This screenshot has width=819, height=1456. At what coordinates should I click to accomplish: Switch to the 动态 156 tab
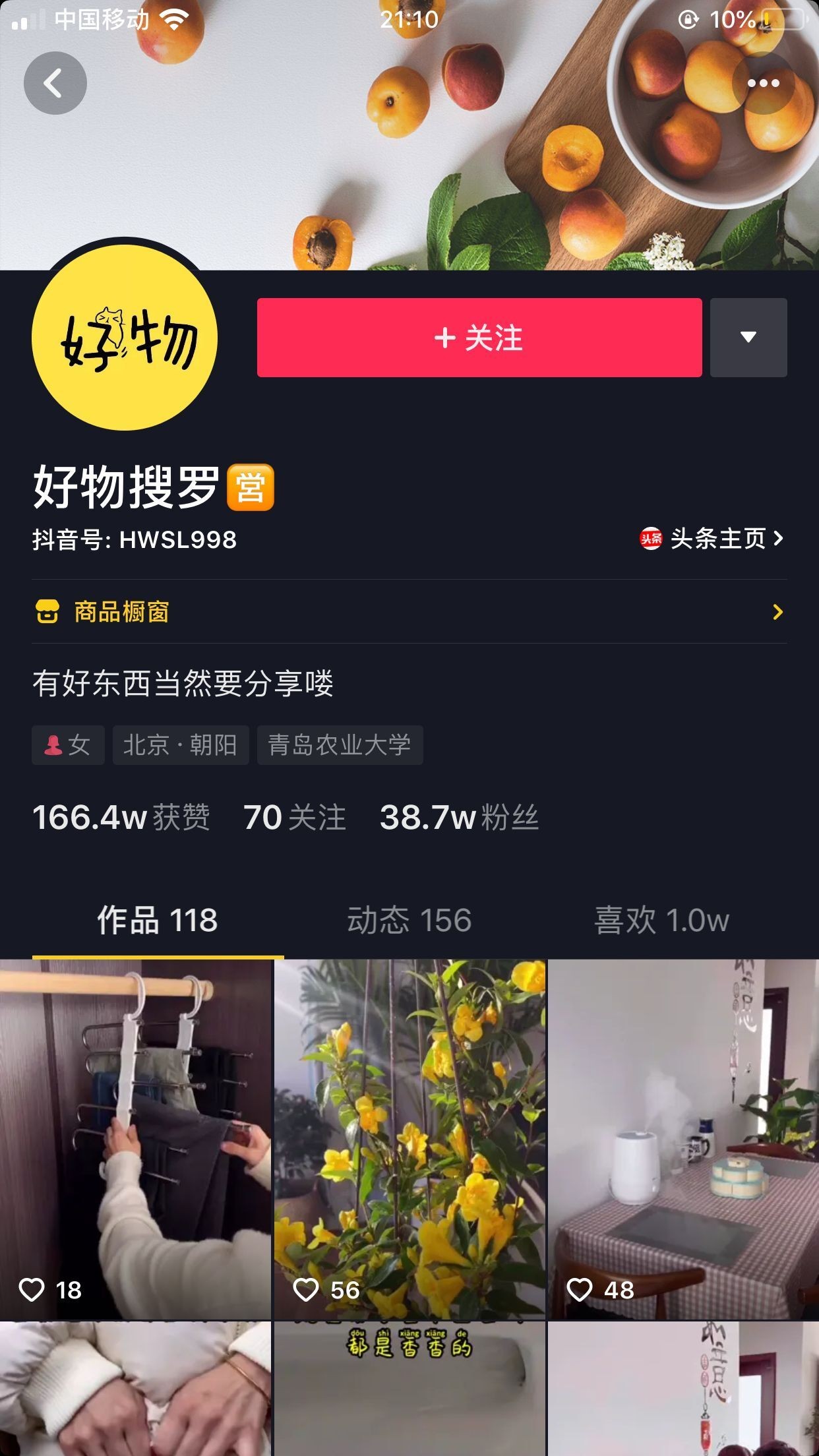pyautogui.click(x=409, y=920)
